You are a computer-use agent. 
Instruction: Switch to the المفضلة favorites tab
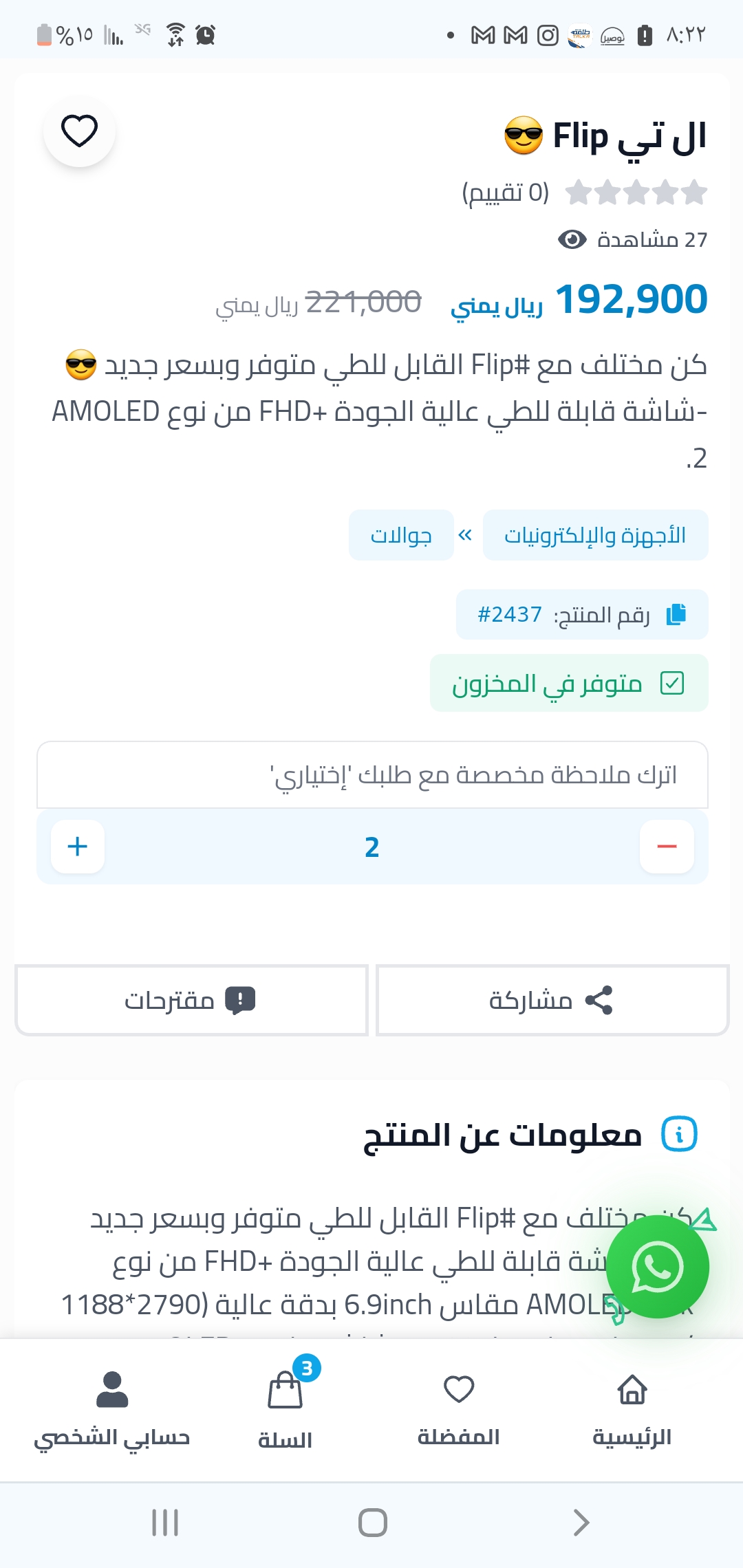click(459, 1410)
